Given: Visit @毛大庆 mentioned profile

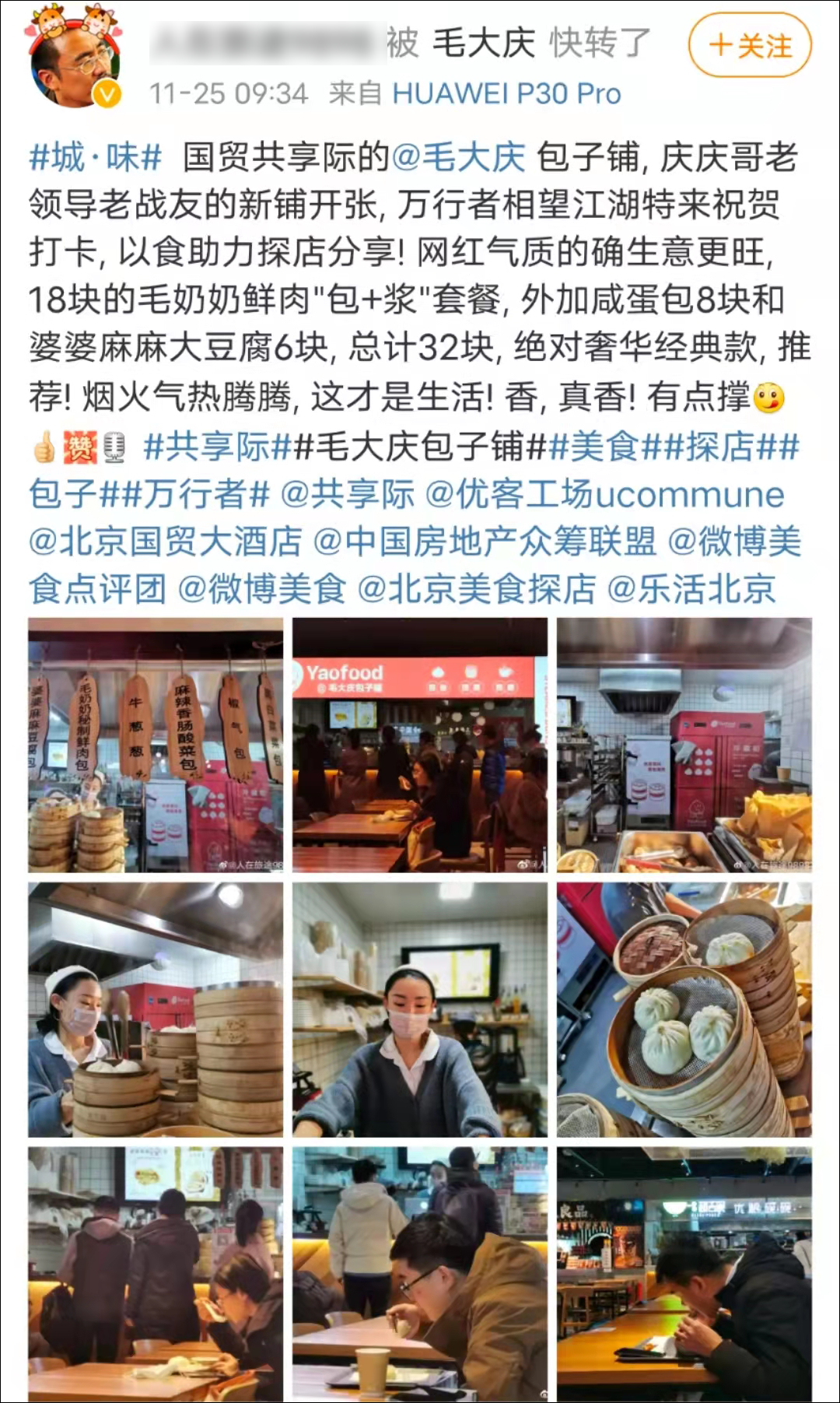Looking at the screenshot, I should click(459, 158).
